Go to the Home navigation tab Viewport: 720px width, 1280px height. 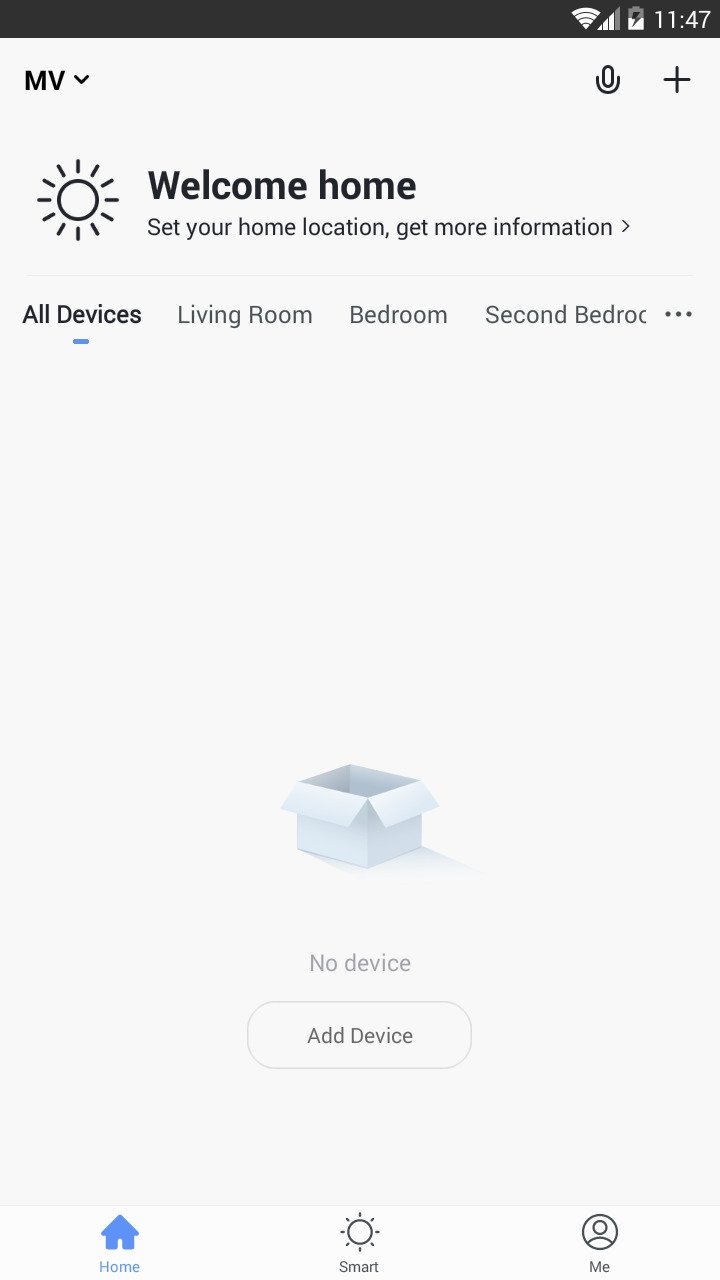click(119, 1243)
